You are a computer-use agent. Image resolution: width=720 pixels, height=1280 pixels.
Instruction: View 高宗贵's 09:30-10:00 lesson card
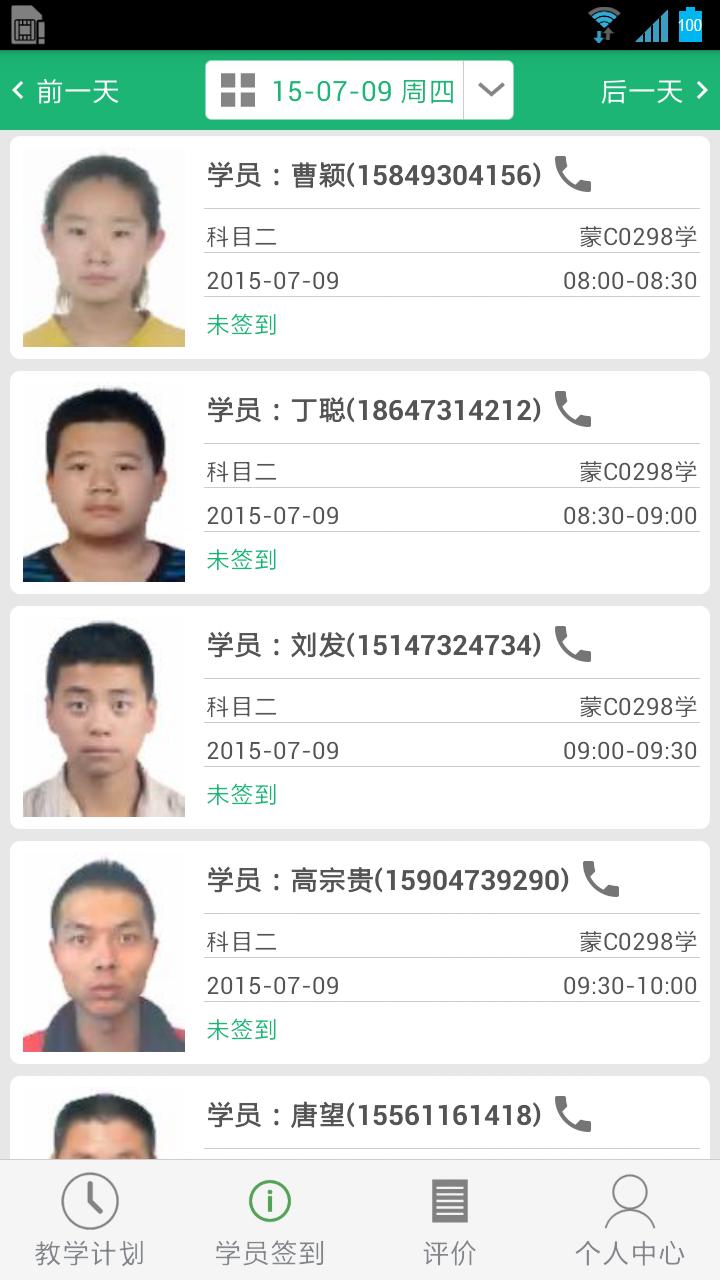(x=452, y=986)
